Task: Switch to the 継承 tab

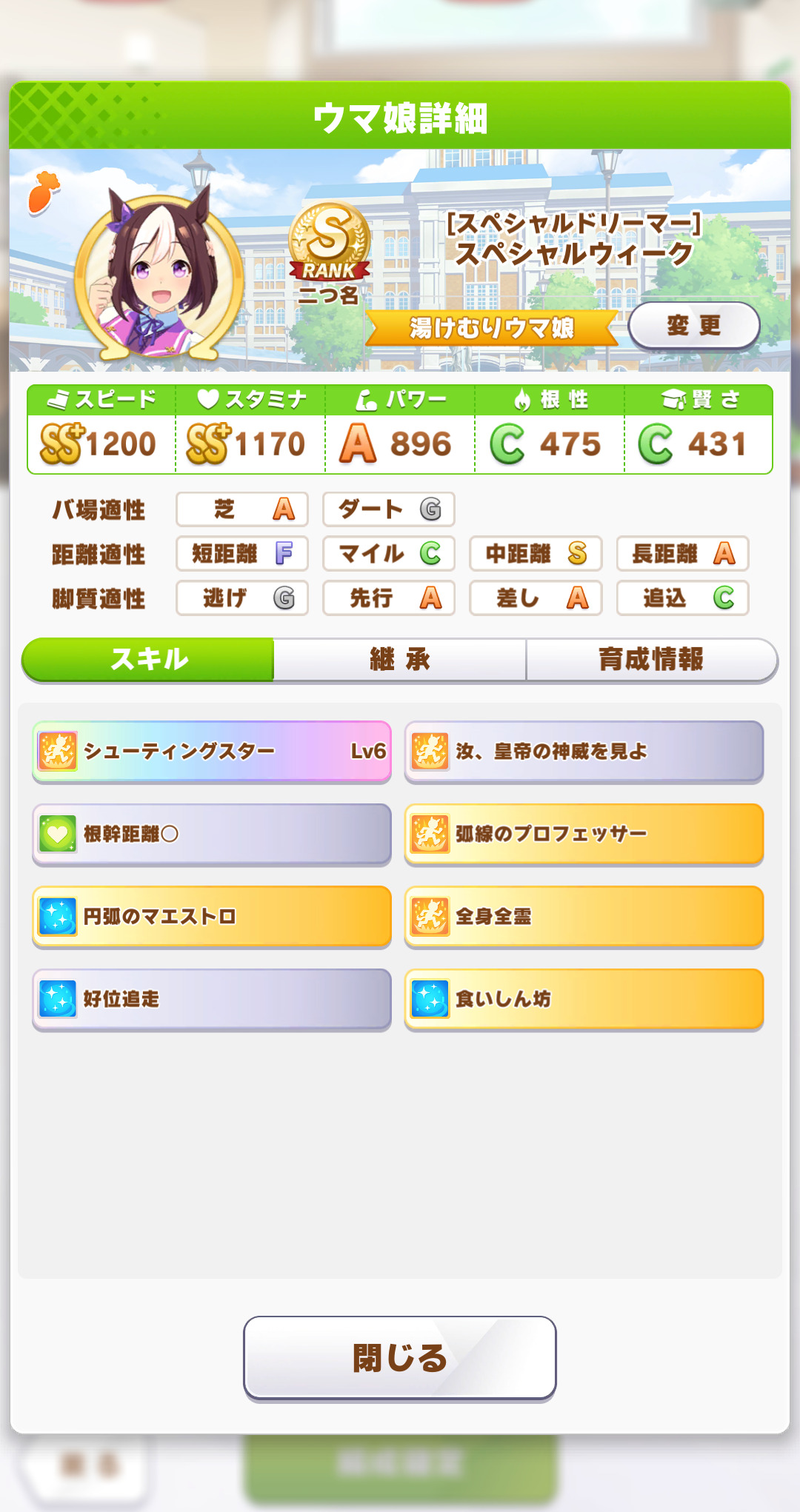Action: (x=400, y=659)
